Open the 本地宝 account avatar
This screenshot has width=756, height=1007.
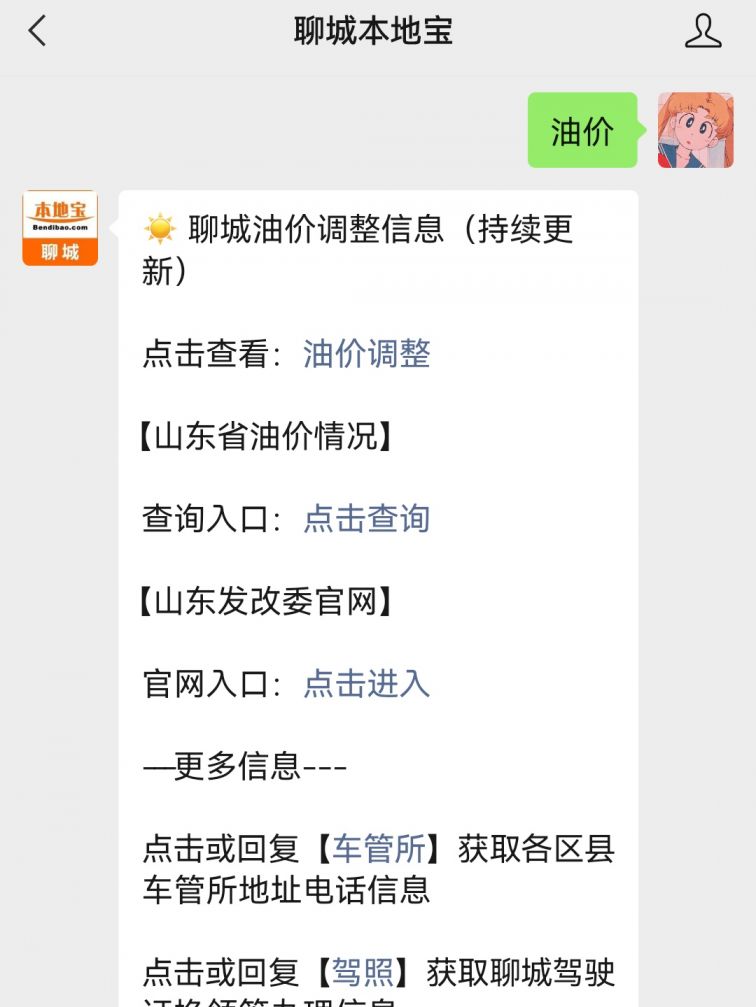coord(60,228)
